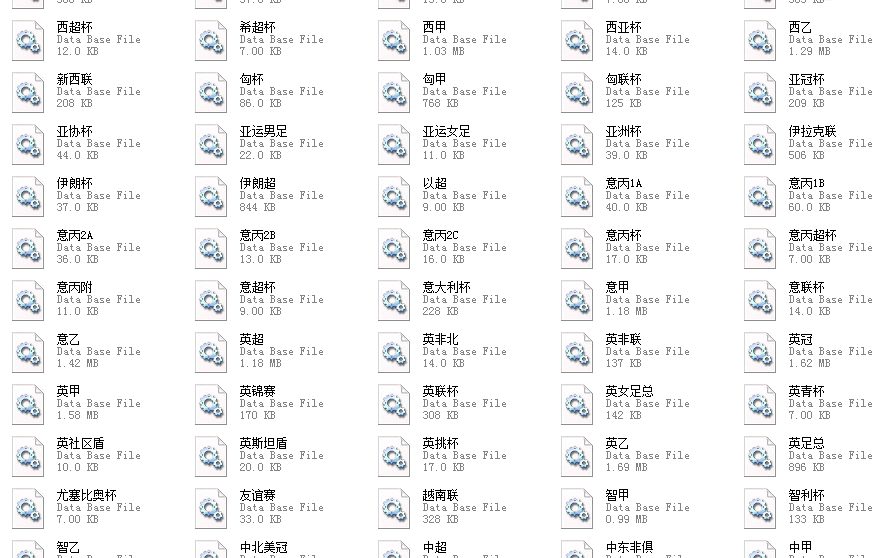
Task: Select the 英斯坦盾 file
Action: click(211, 456)
